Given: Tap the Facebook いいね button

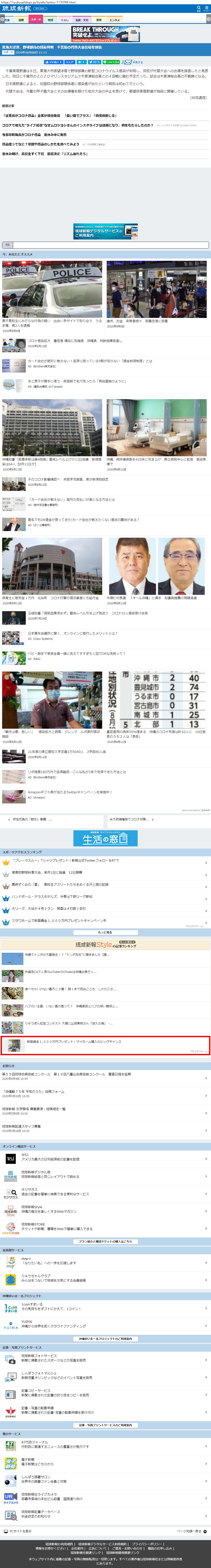Looking at the screenshot, I should [x=53, y=62].
